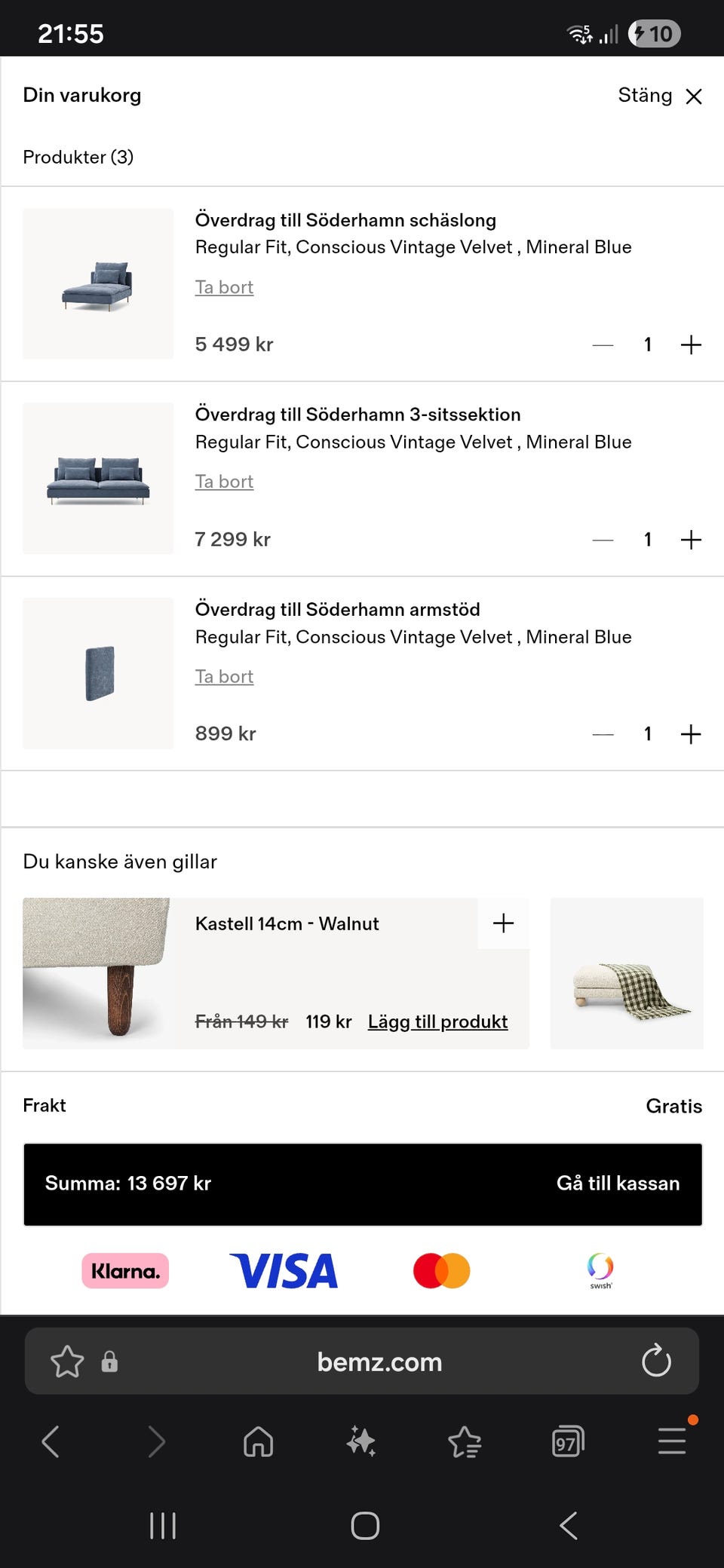Click the Klarna payment icon
Image resolution: width=724 pixels, height=1568 pixels.
pos(124,1271)
